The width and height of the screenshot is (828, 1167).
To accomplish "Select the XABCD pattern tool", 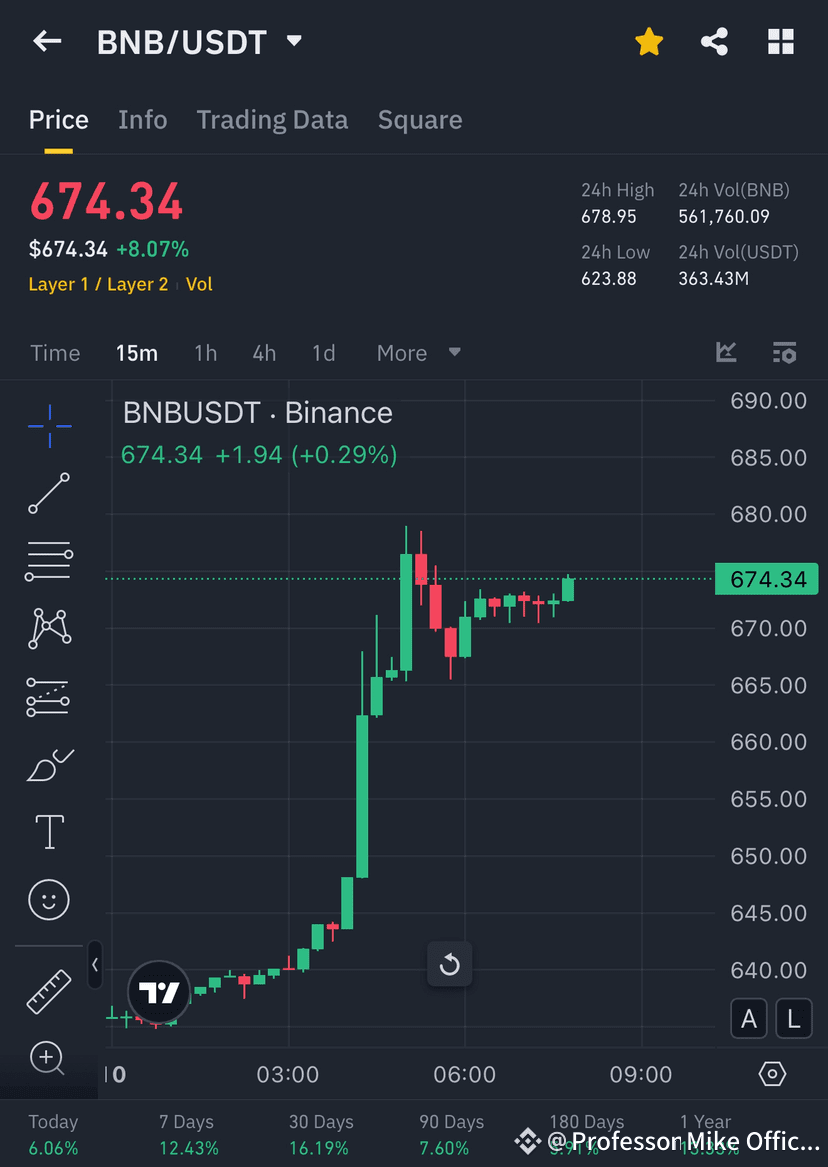I will [x=48, y=628].
